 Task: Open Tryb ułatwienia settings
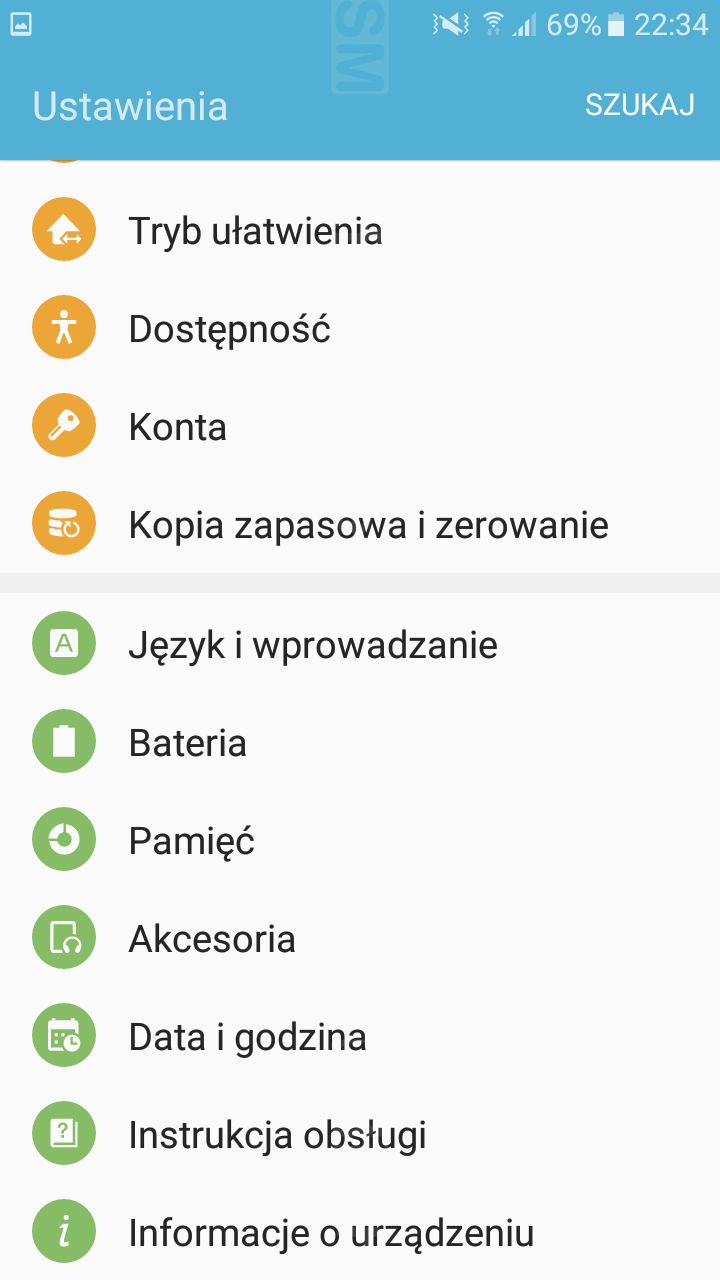pyautogui.click(x=360, y=231)
